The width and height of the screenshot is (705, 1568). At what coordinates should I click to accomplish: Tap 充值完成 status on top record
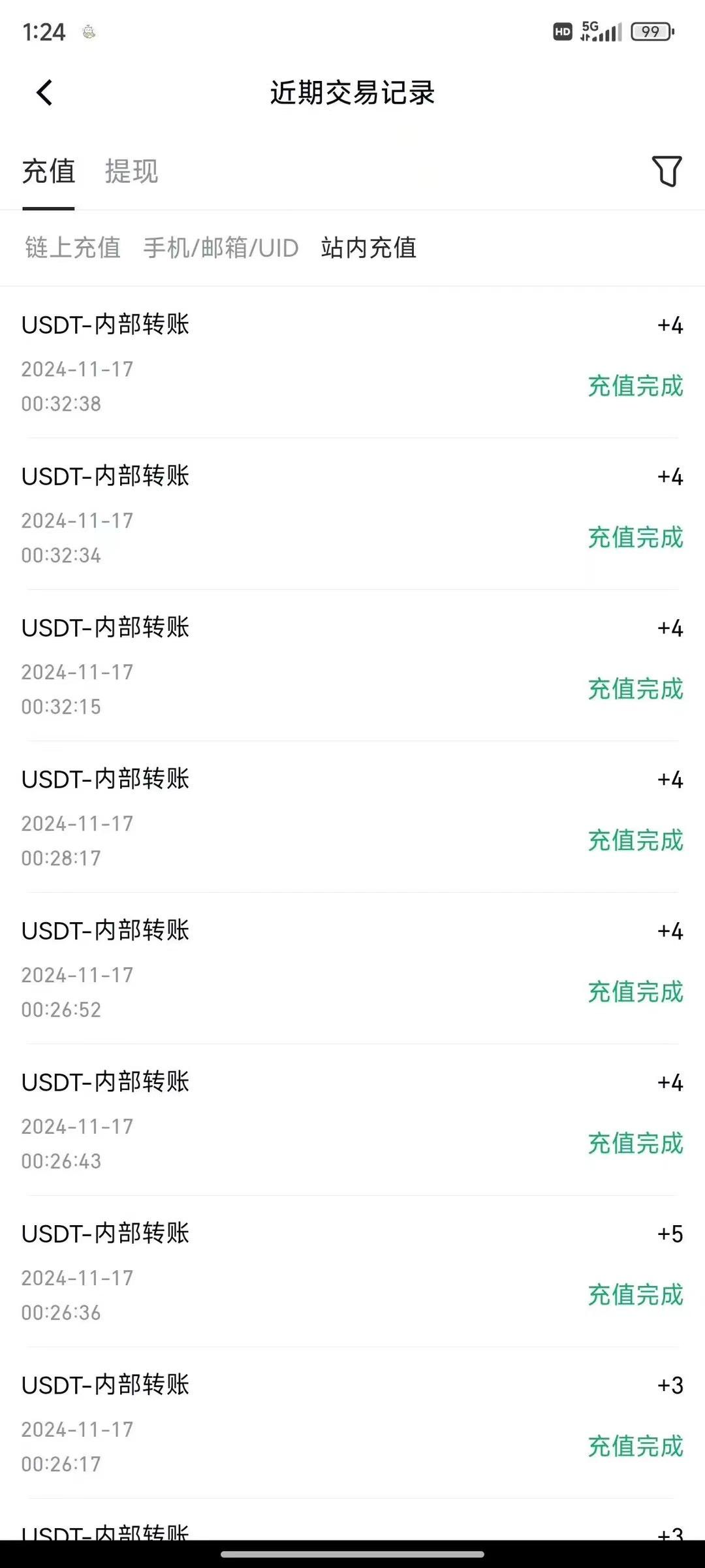point(634,388)
